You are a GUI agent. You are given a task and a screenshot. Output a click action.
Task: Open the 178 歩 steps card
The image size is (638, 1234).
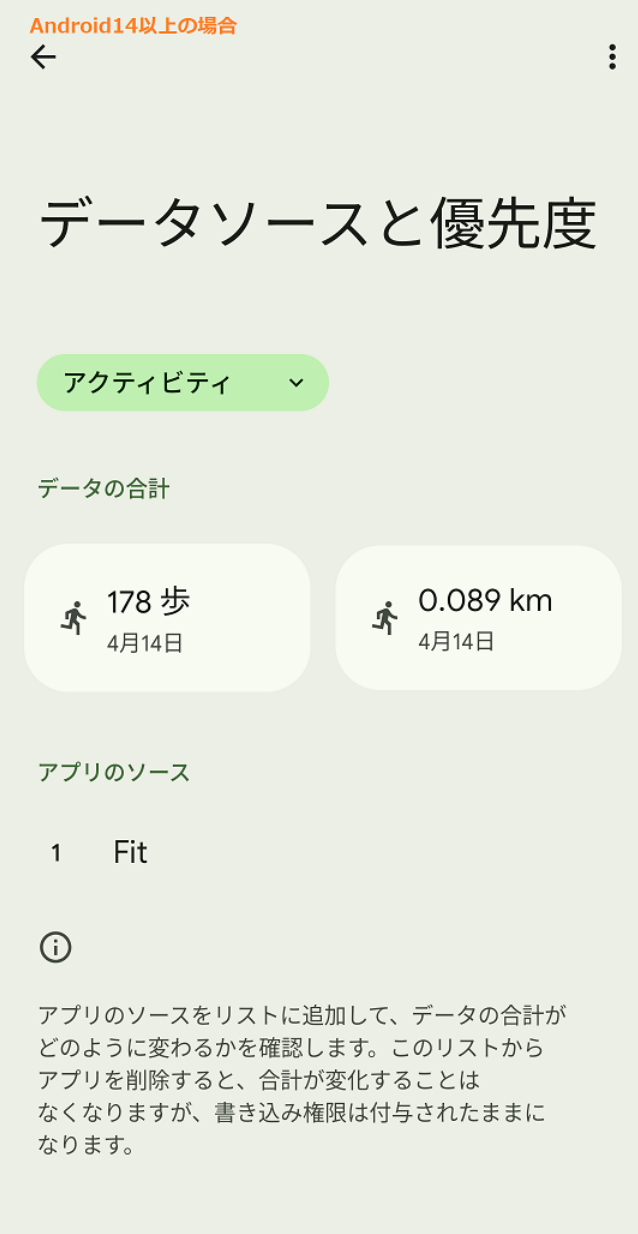(x=167, y=618)
